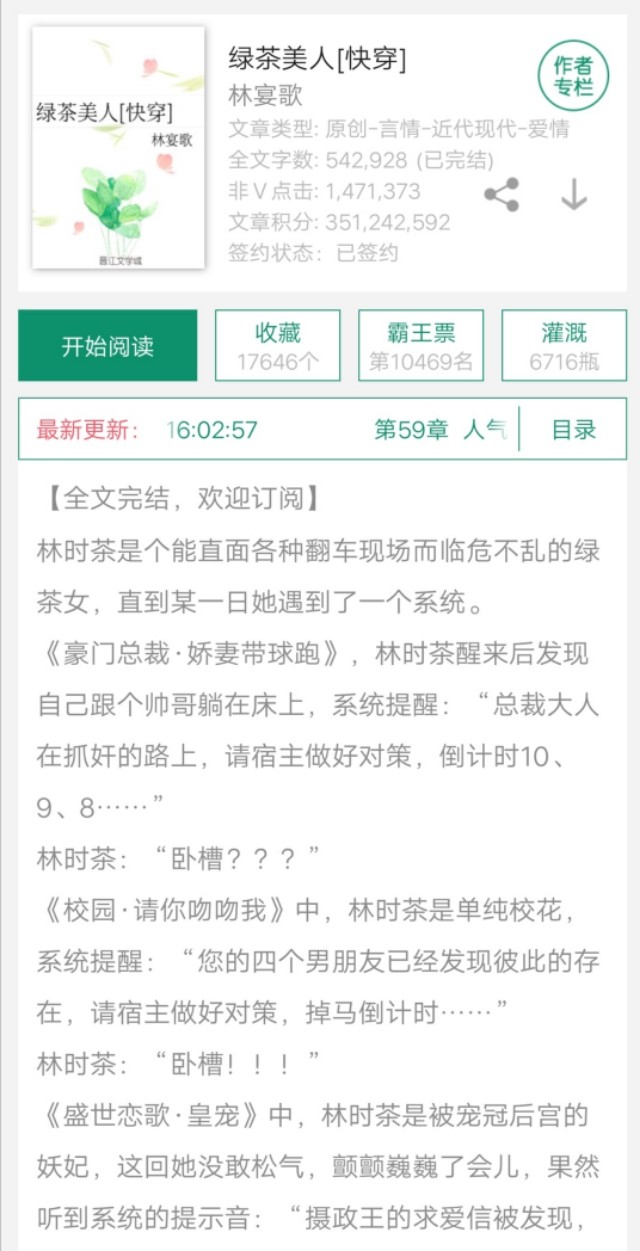Tap 开始阅读 to start reading
This screenshot has height=1251, width=640.
[108, 346]
